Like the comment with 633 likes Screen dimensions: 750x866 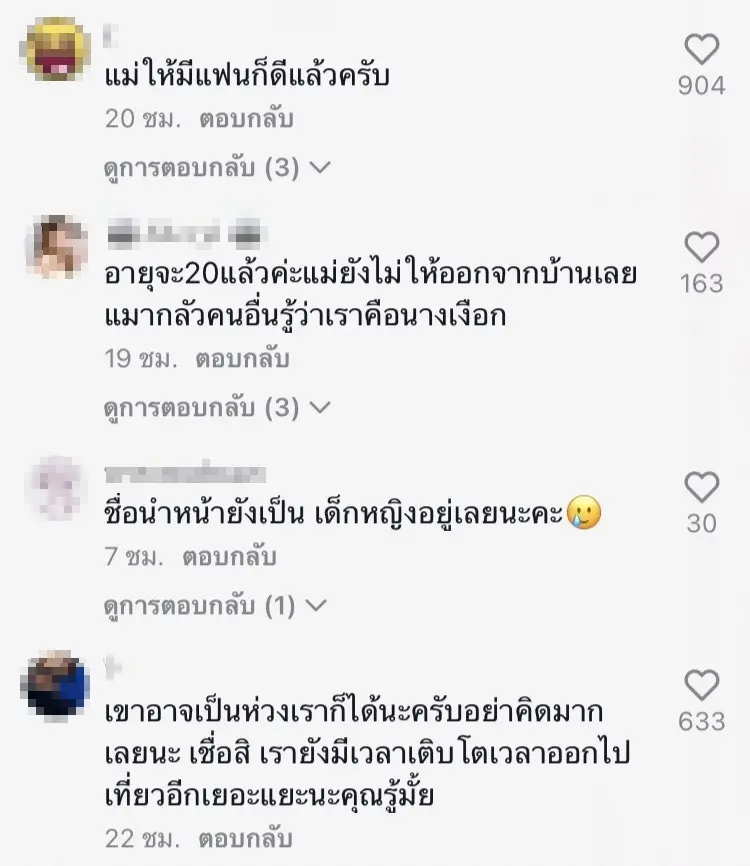(x=702, y=685)
